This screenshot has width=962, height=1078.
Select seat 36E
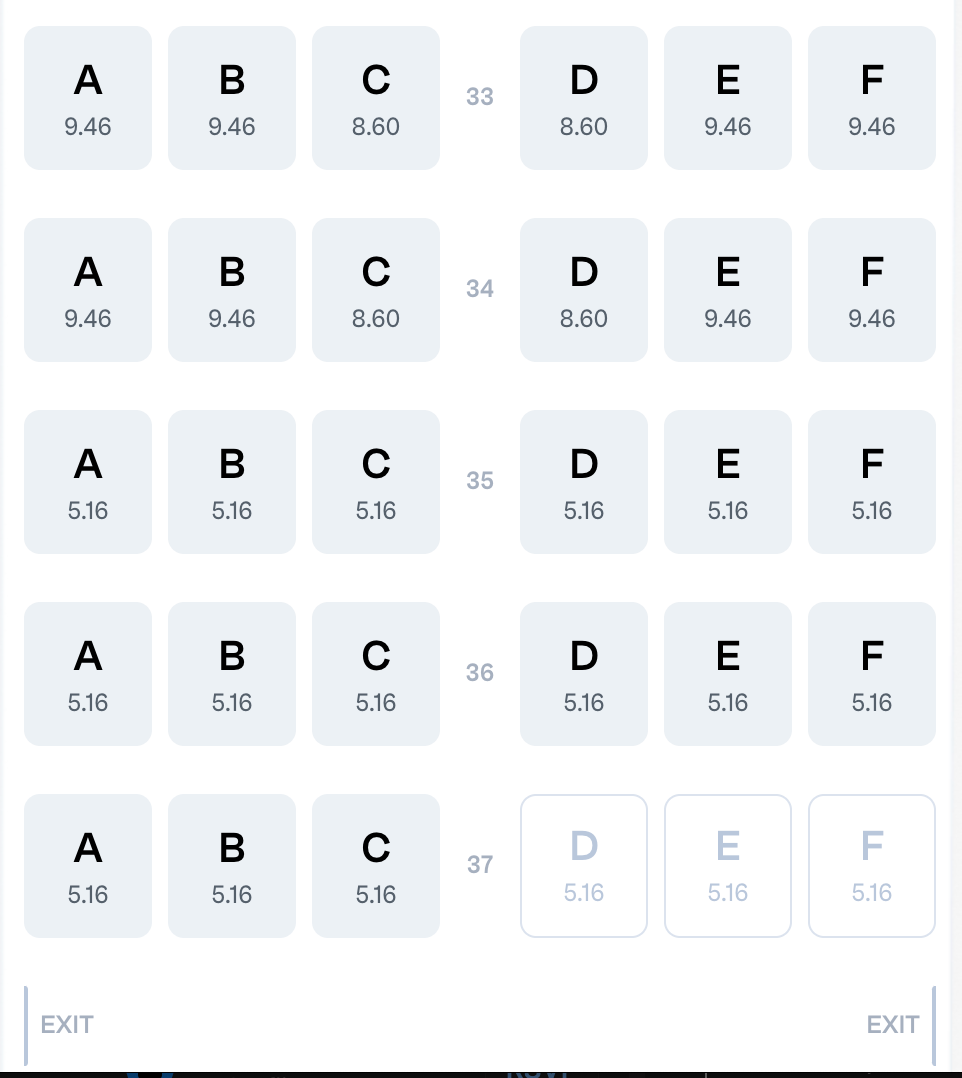pos(728,674)
